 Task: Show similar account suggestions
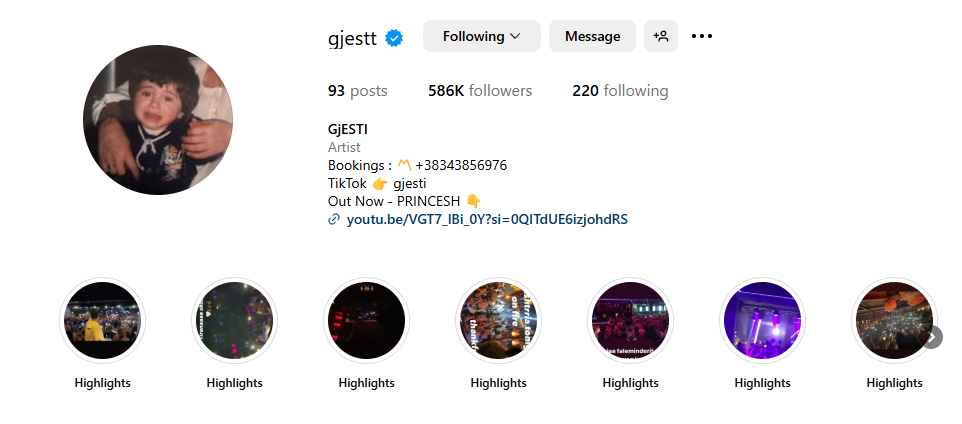(661, 36)
